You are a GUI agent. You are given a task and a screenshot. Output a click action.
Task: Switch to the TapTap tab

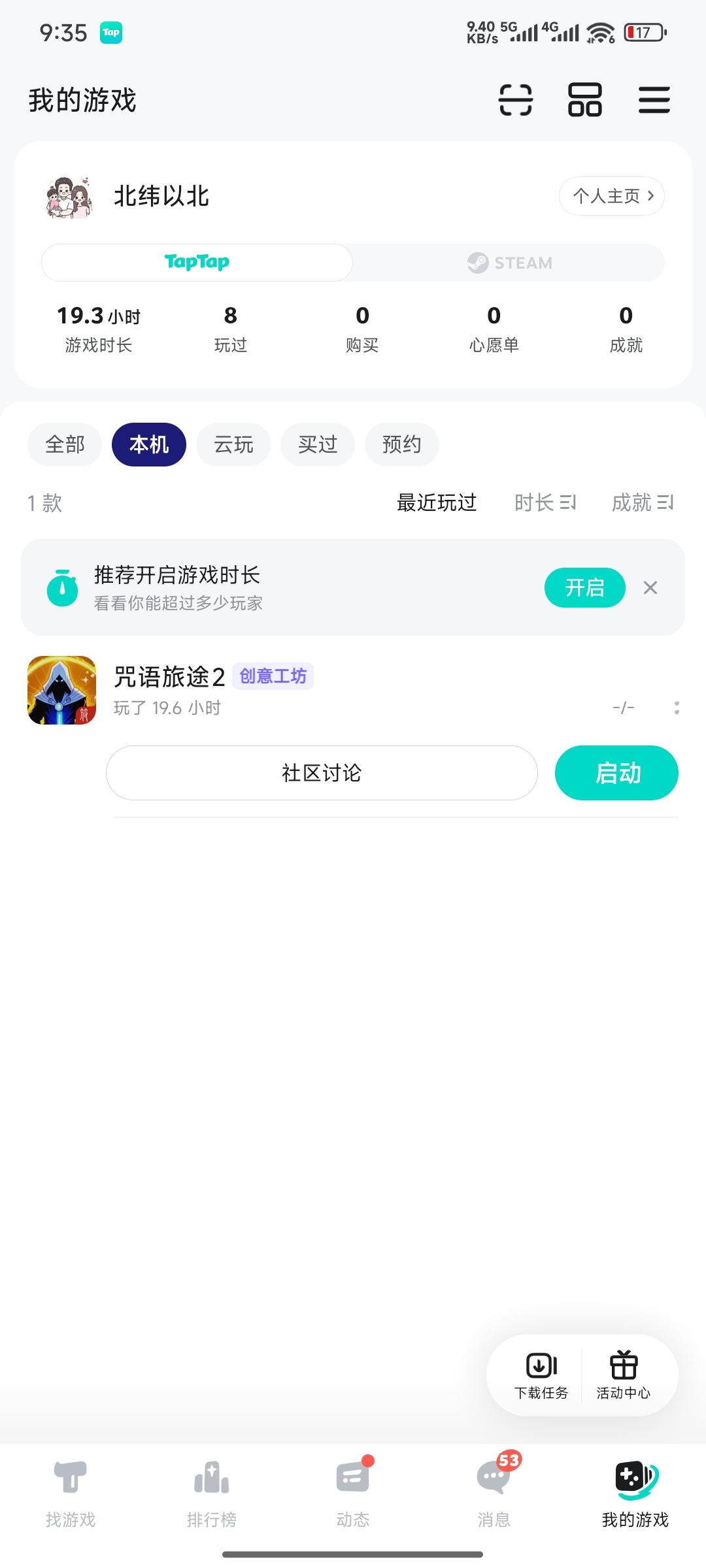click(195, 262)
